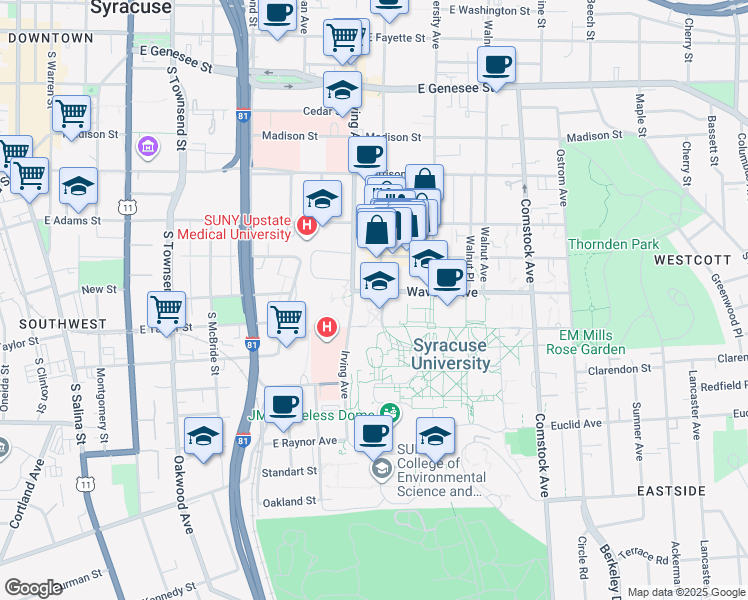Tap the school marker above SUNY Upstate

(322, 198)
